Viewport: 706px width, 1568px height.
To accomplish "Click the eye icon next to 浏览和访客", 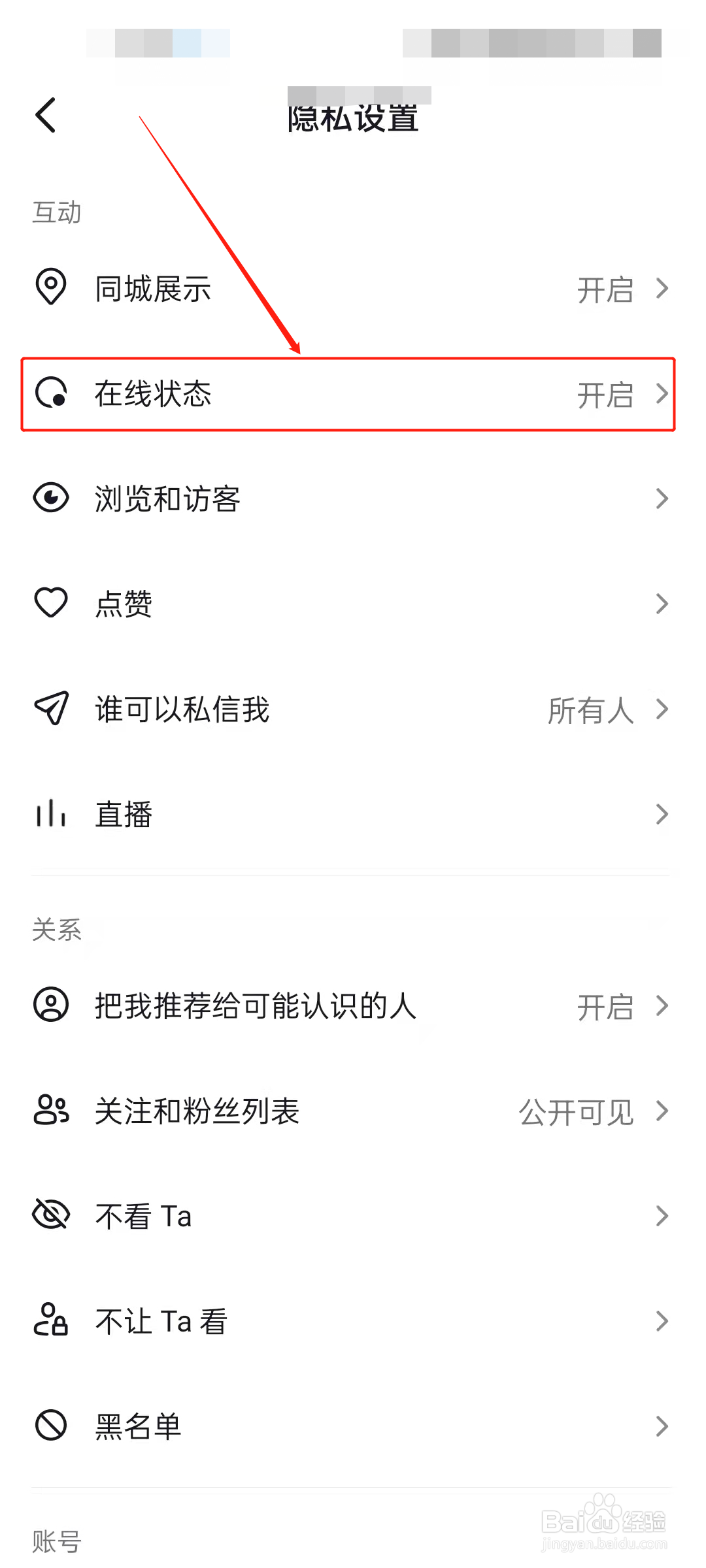I will (50, 498).
